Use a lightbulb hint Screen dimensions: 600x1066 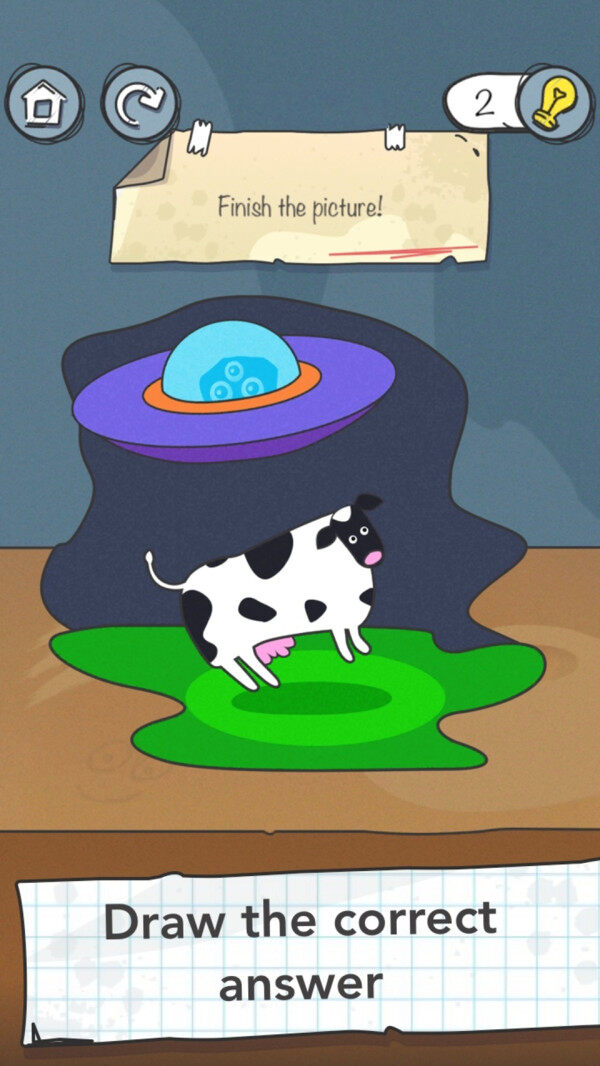pos(553,104)
